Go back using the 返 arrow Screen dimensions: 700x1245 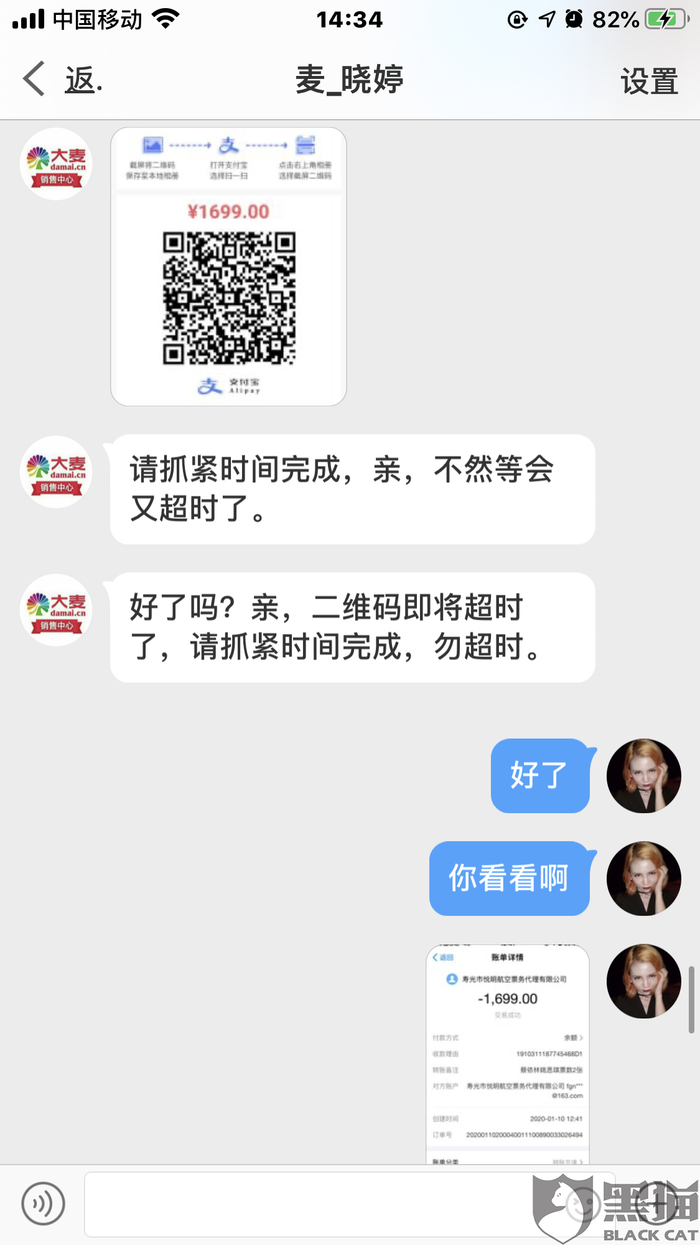pos(60,80)
